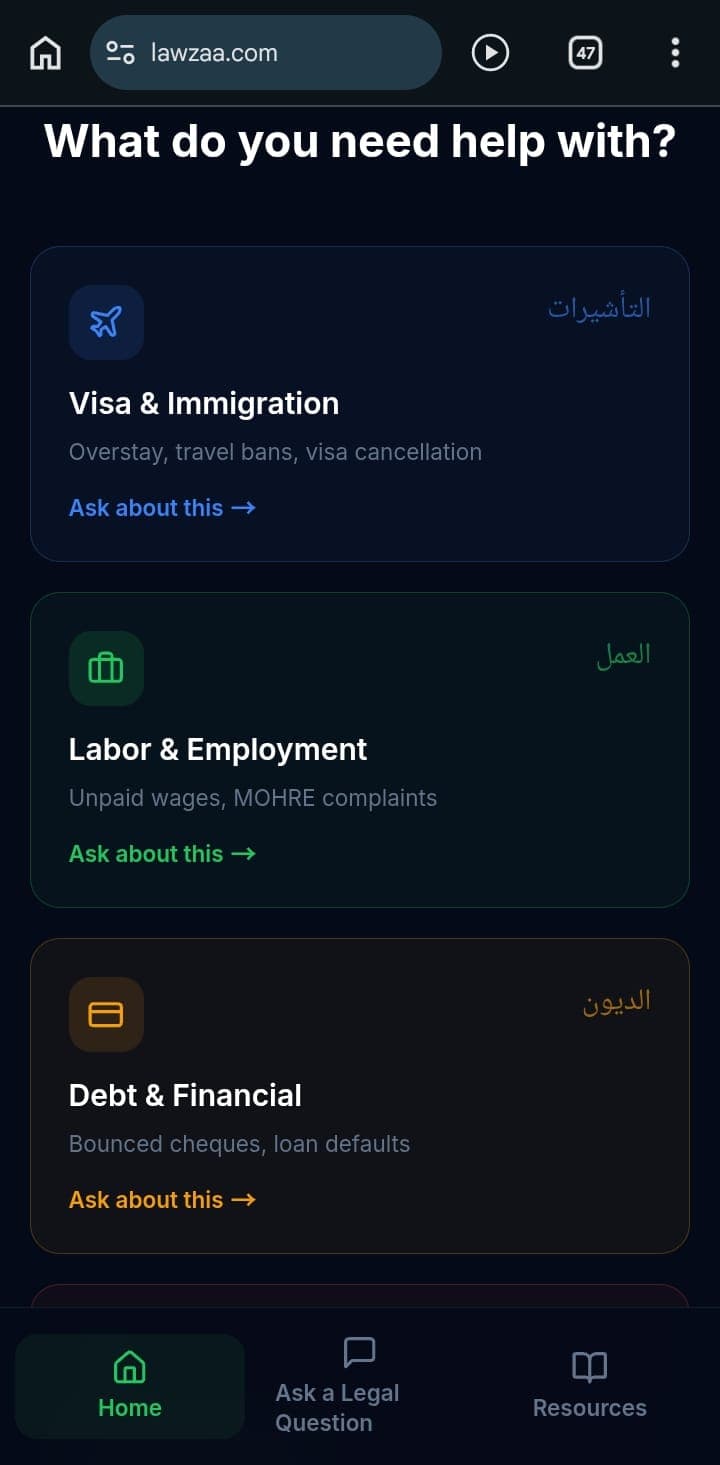Viewport: 720px width, 1465px height.
Task: Tap the browser home icon
Action: coord(45,52)
